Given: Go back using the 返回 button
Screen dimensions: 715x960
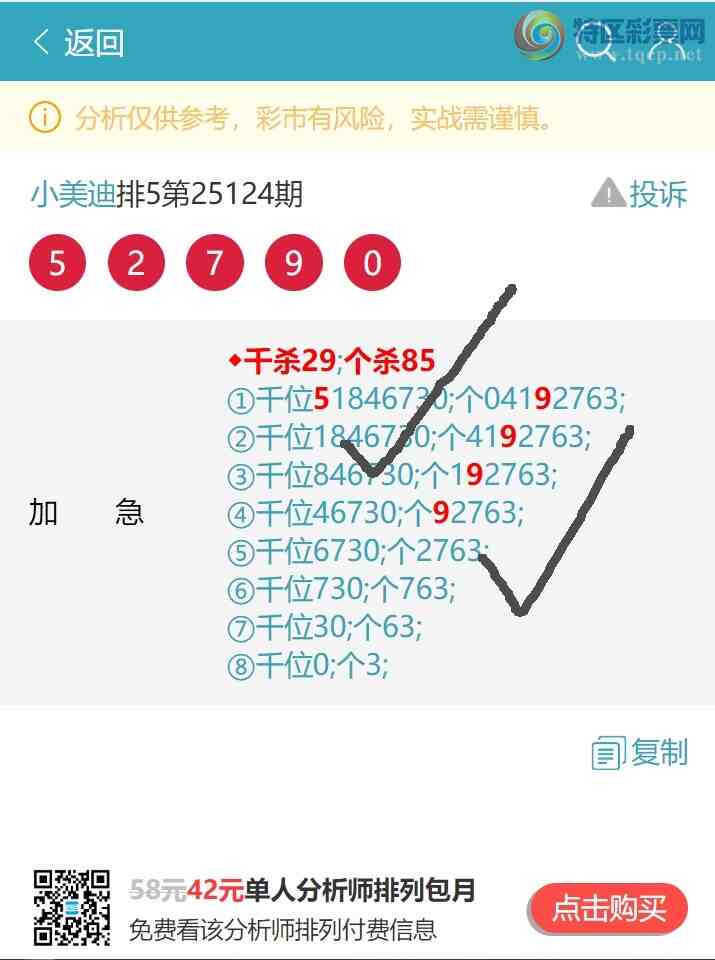Looking at the screenshot, I should [x=78, y=43].
